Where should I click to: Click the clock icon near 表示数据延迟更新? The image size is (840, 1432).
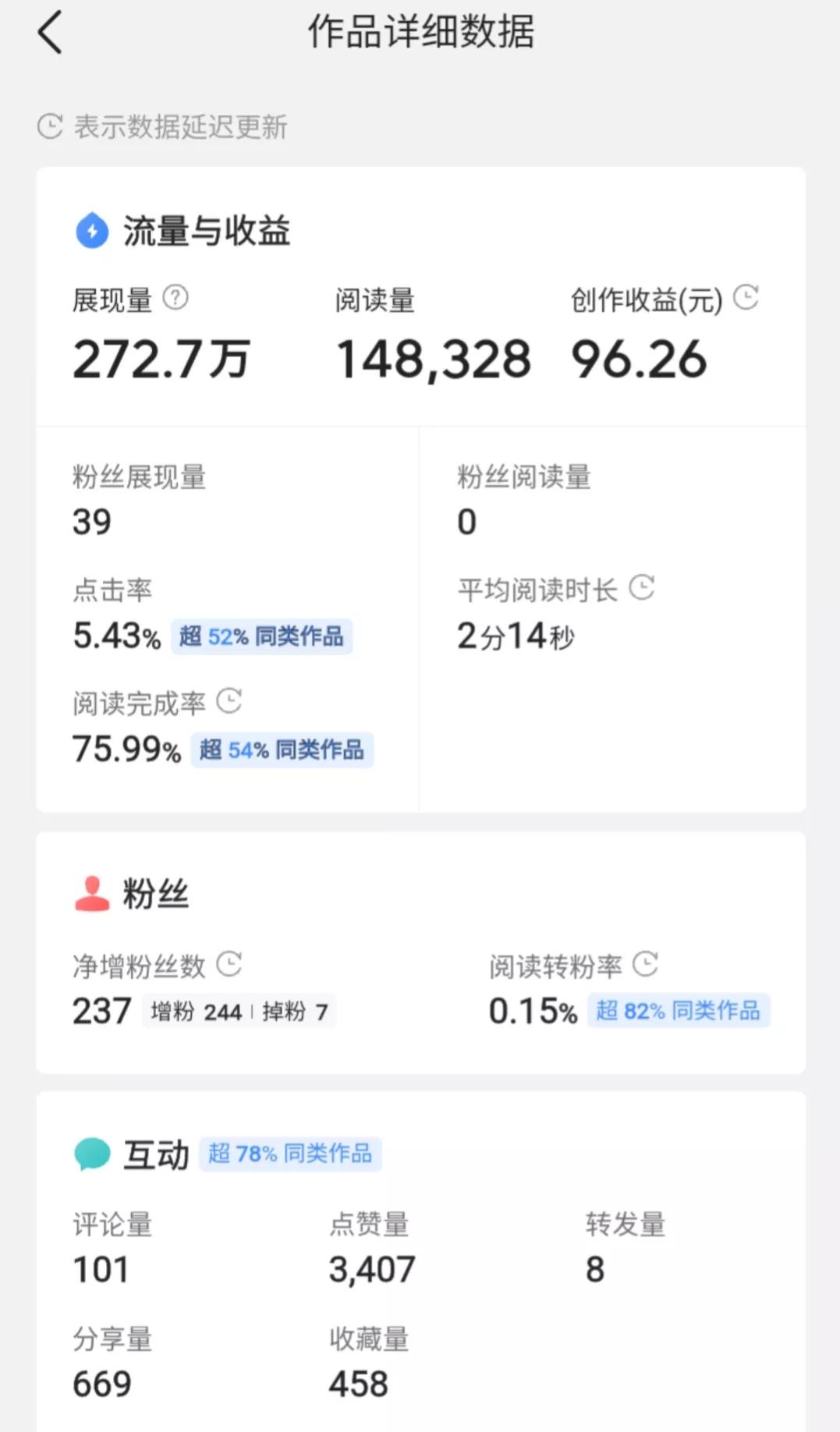(49, 125)
